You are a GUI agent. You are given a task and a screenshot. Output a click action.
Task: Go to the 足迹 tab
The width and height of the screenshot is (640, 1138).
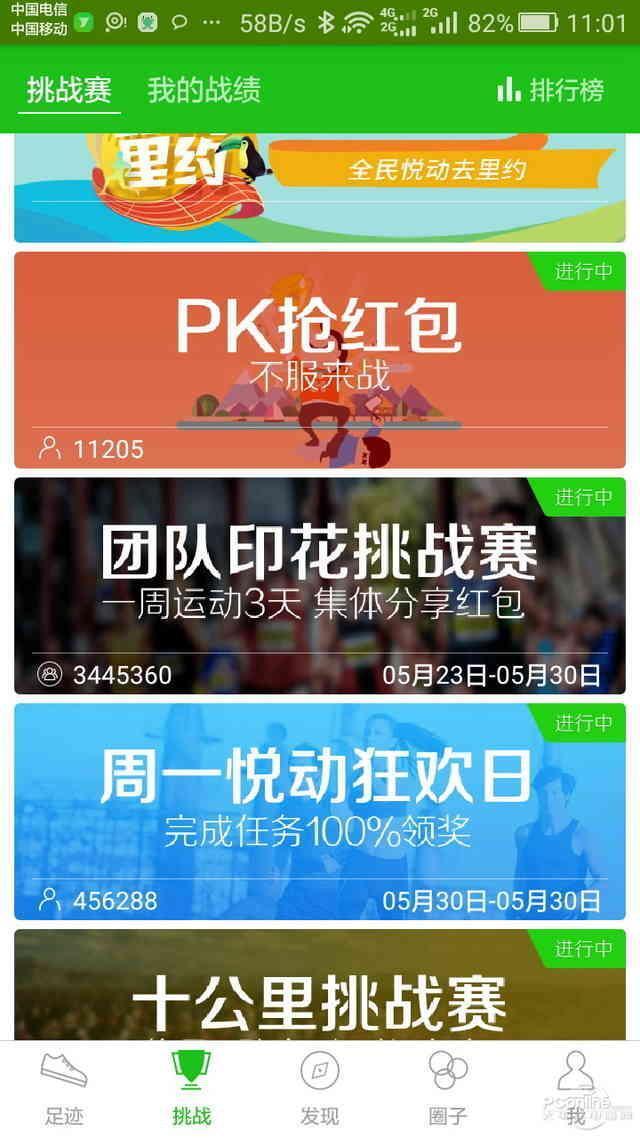point(64,1089)
